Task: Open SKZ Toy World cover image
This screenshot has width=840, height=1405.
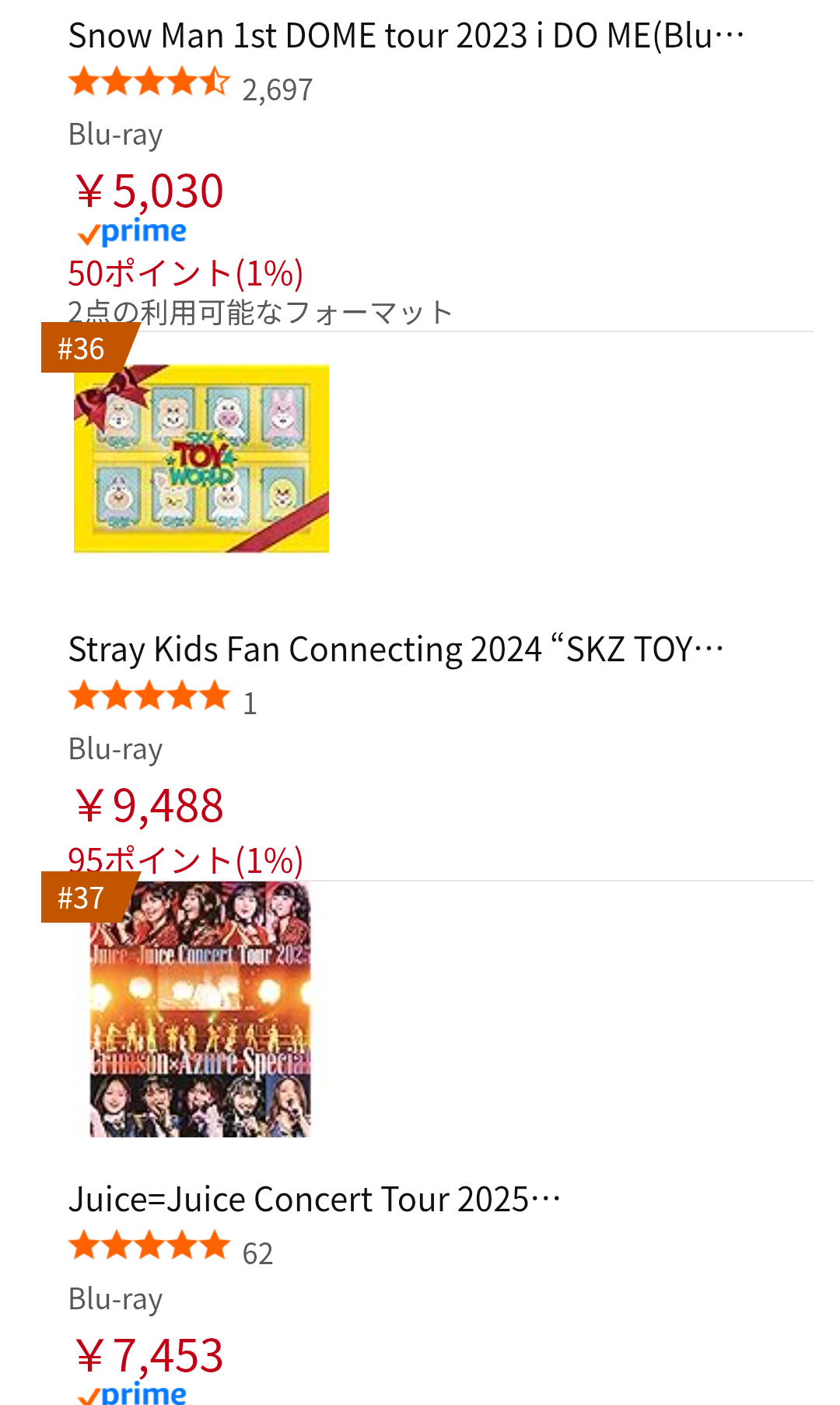Action: pyautogui.click(x=201, y=458)
